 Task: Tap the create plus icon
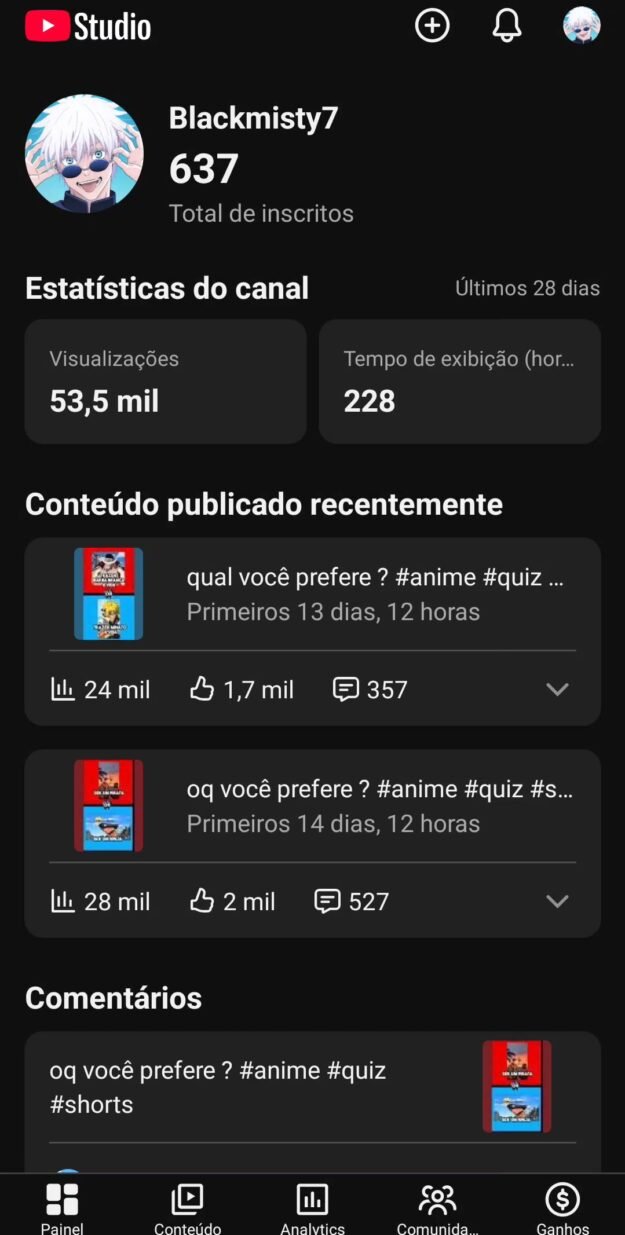432,26
